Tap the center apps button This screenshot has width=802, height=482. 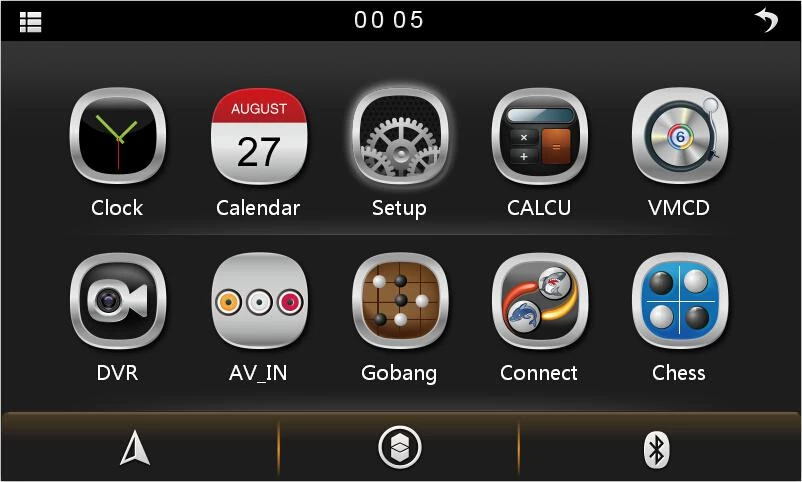[399, 447]
